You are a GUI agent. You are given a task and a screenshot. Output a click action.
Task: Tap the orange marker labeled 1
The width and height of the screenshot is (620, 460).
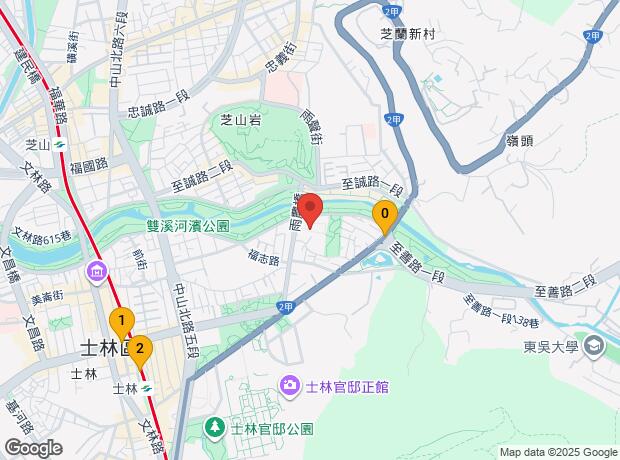point(122,324)
